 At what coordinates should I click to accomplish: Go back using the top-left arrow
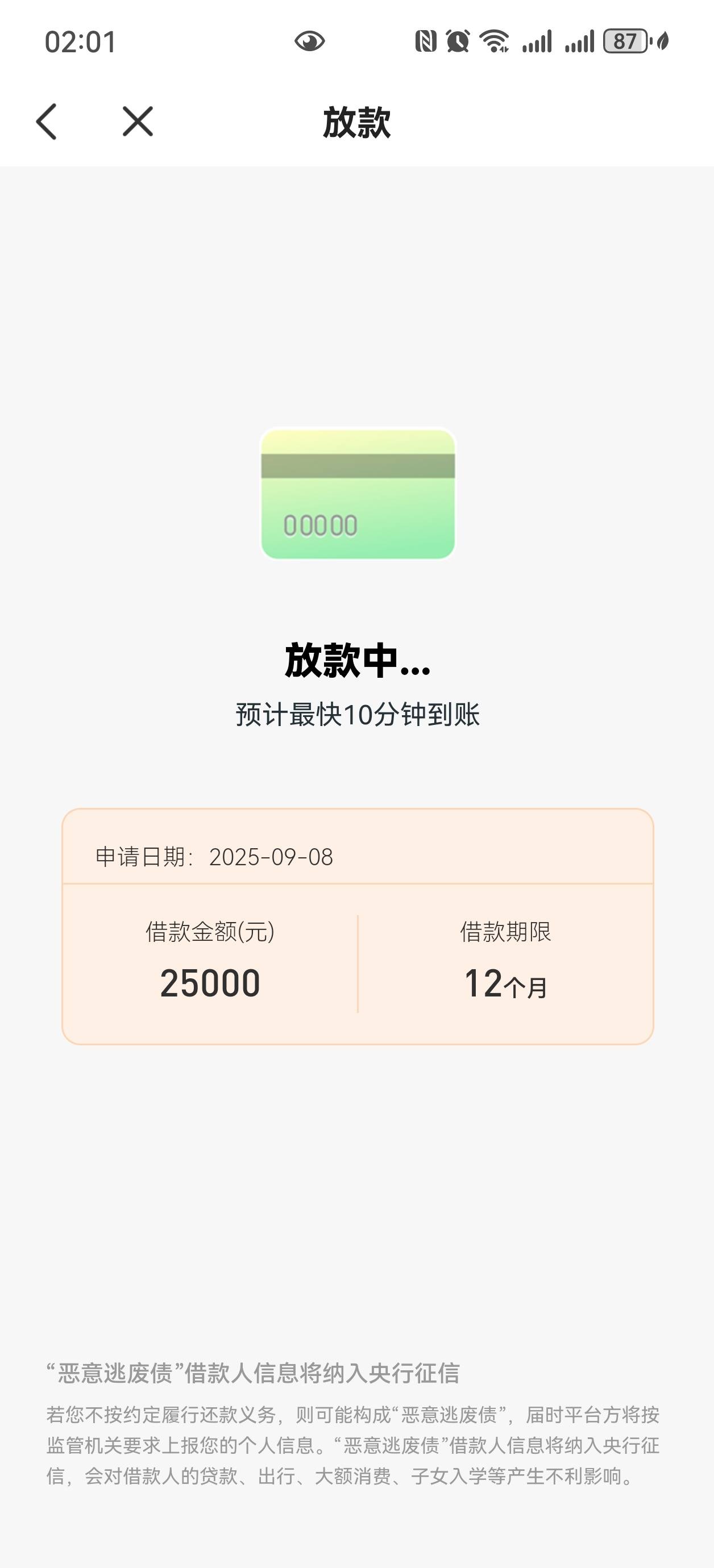[46, 122]
